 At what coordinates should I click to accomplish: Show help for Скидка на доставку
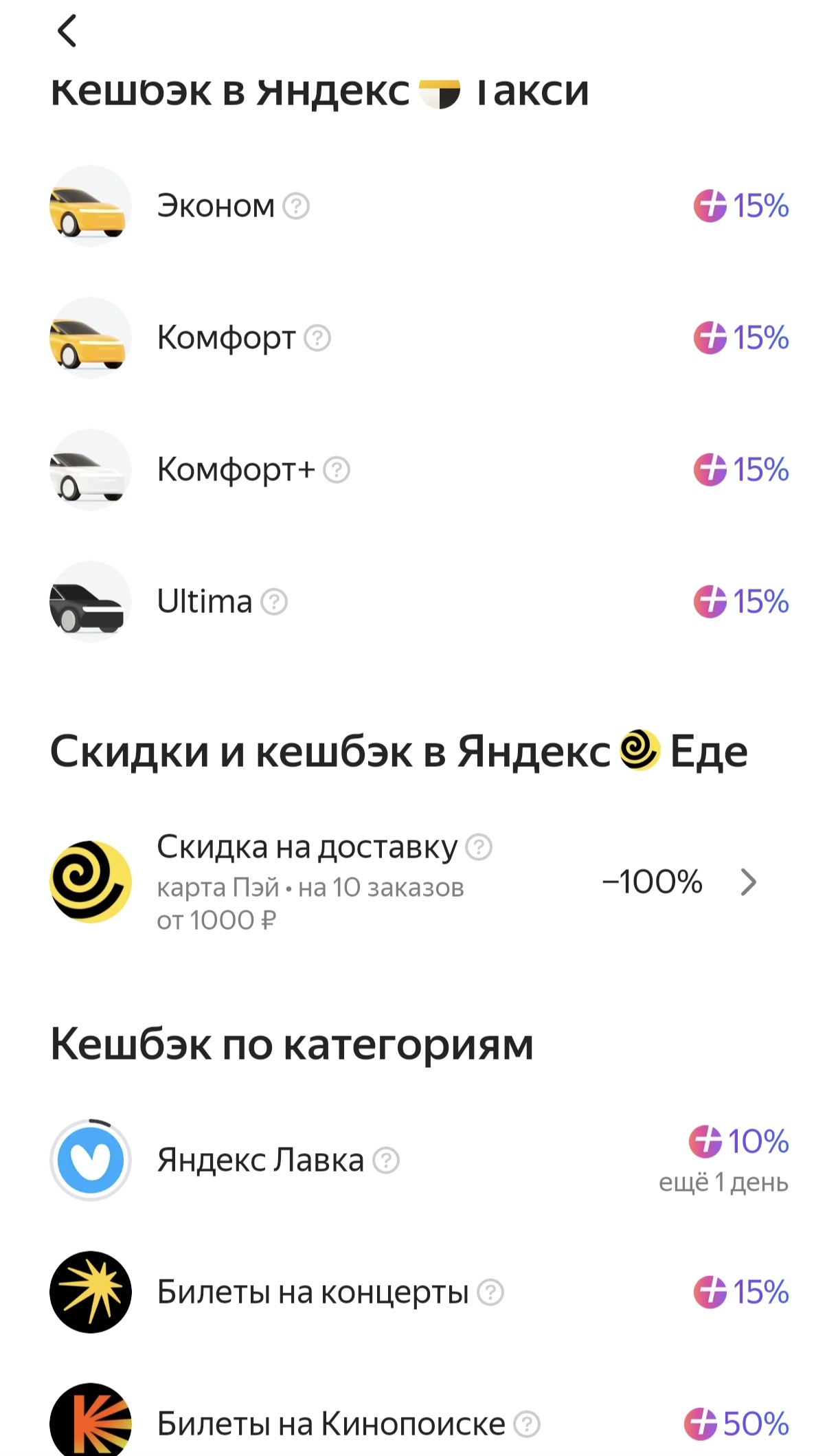click(479, 847)
